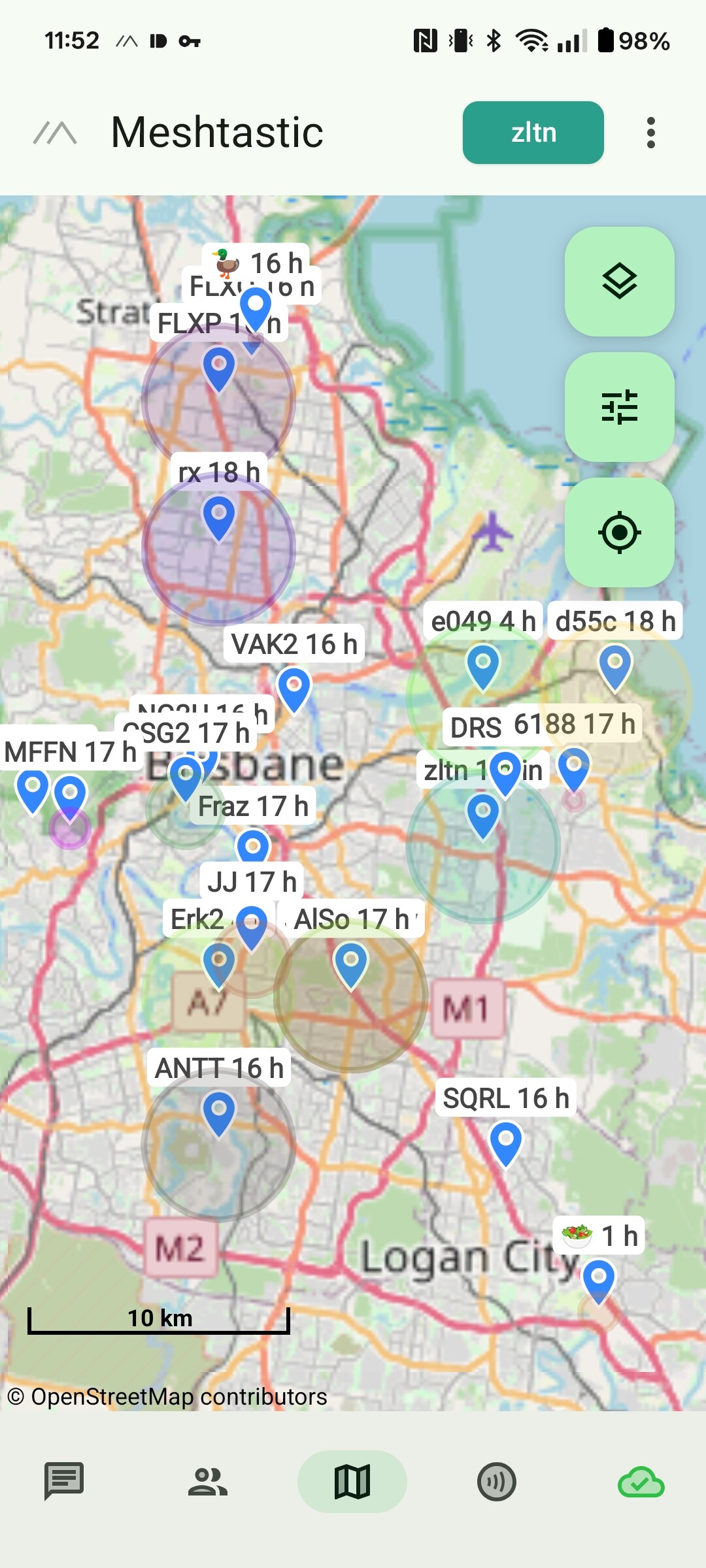Viewport: 706px width, 1568px height.
Task: Tap the e049 node pin
Action: pyautogui.click(x=483, y=667)
